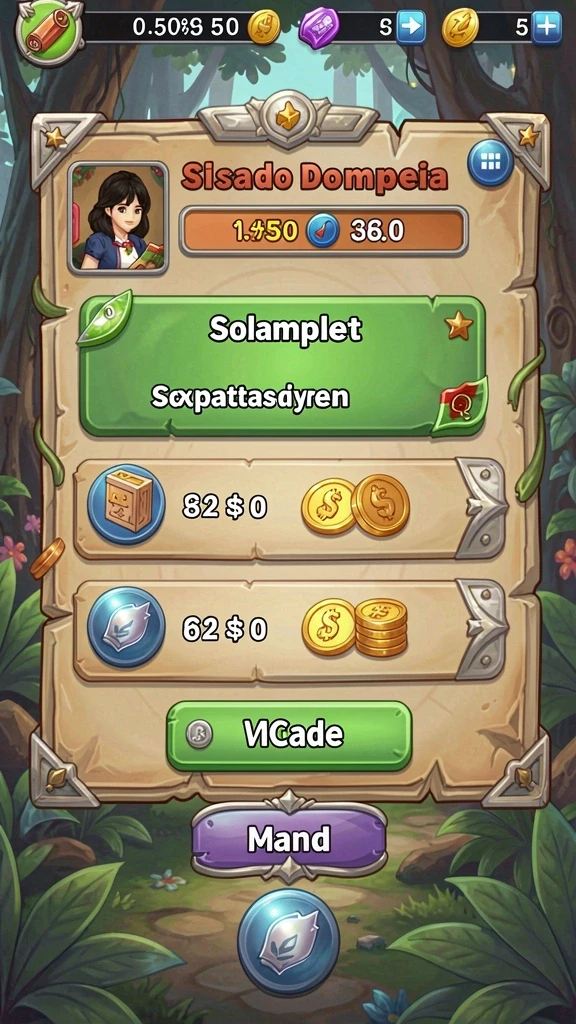Add more coins with the plus button

coord(546,27)
